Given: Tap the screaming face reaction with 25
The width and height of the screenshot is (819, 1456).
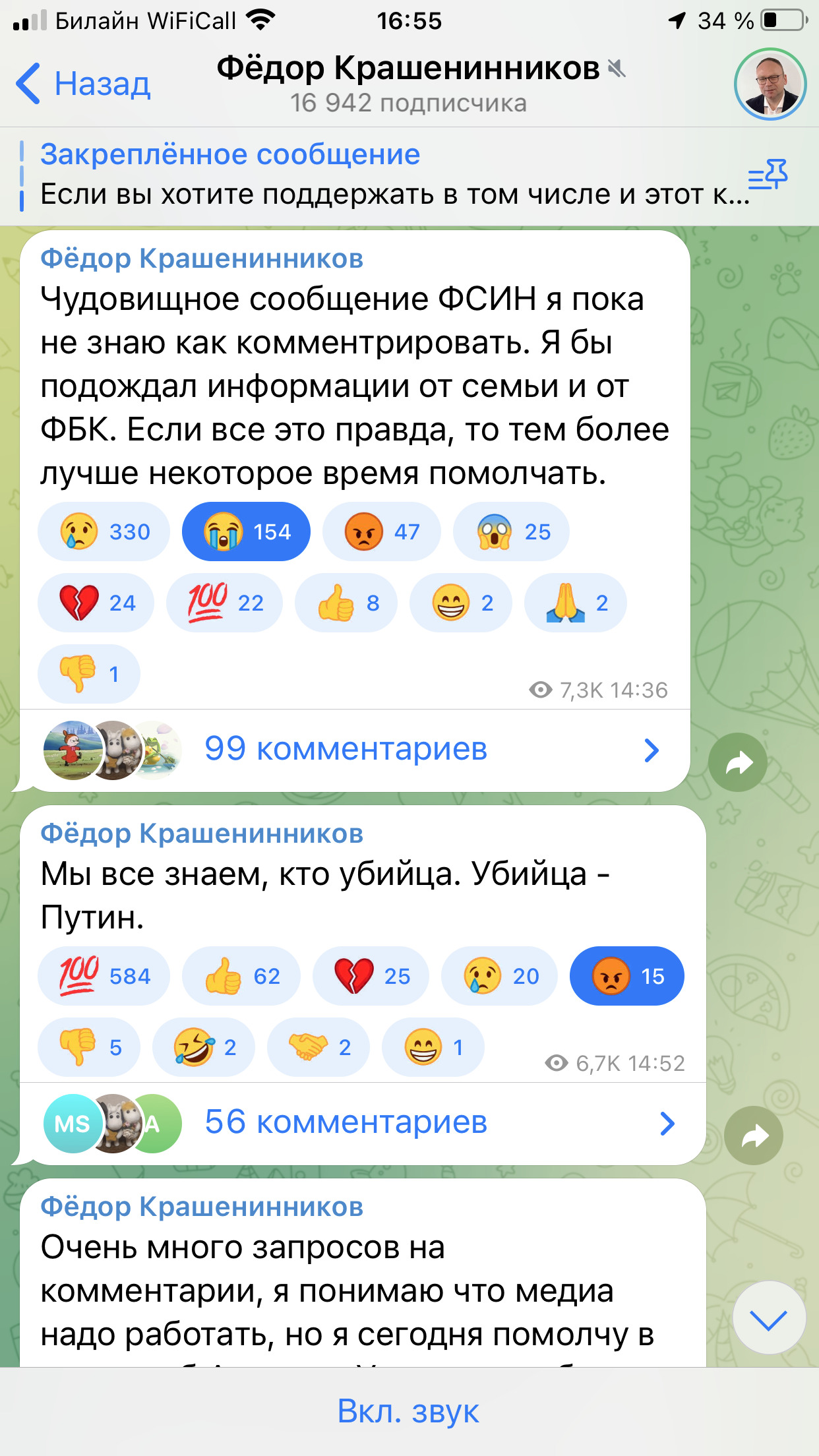Looking at the screenshot, I should pos(511,531).
